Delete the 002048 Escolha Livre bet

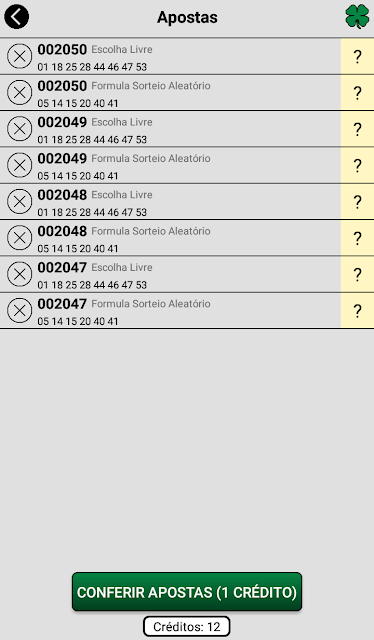(x=20, y=201)
